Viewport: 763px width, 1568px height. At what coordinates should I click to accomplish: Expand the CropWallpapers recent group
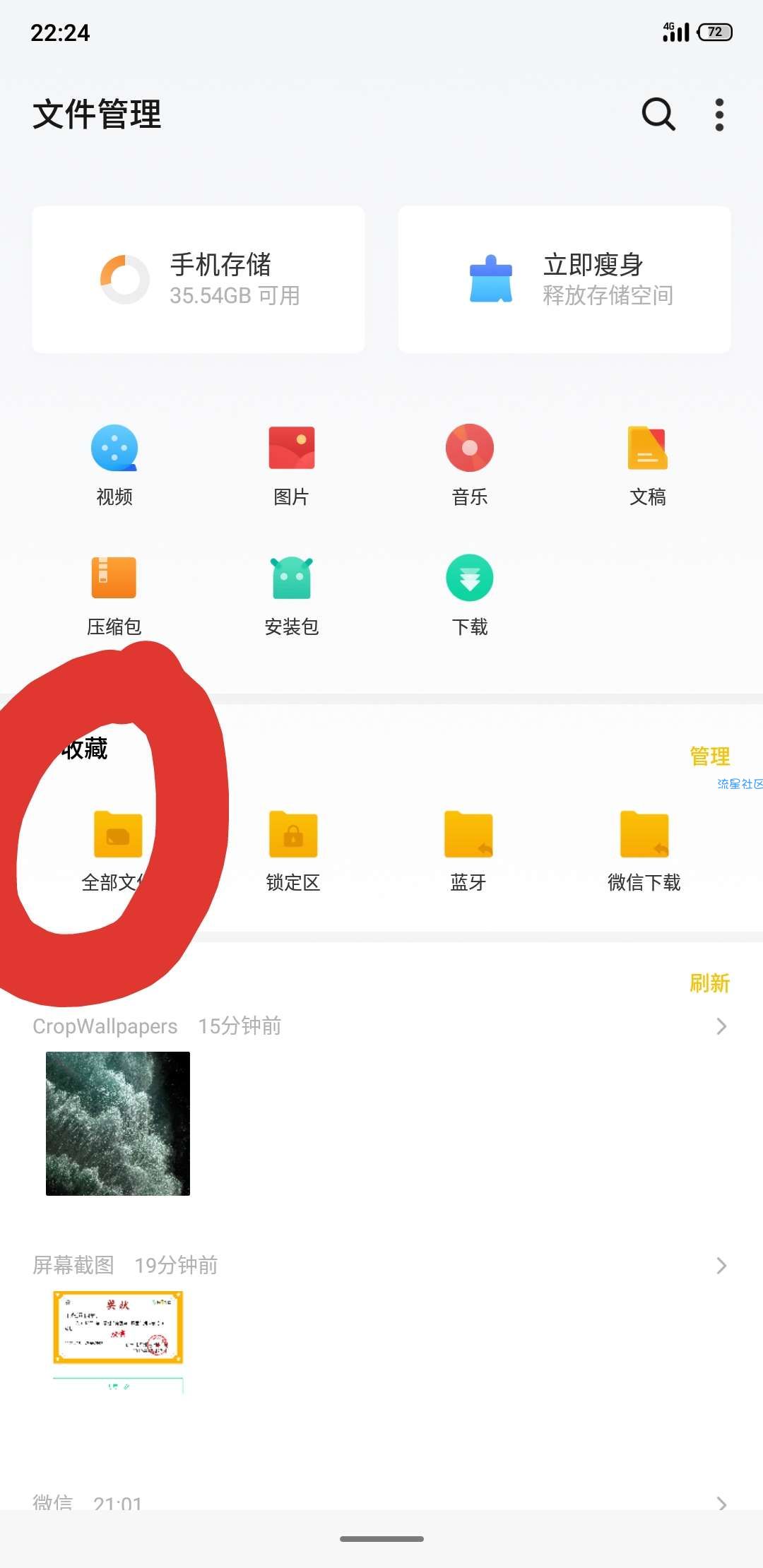721,1026
